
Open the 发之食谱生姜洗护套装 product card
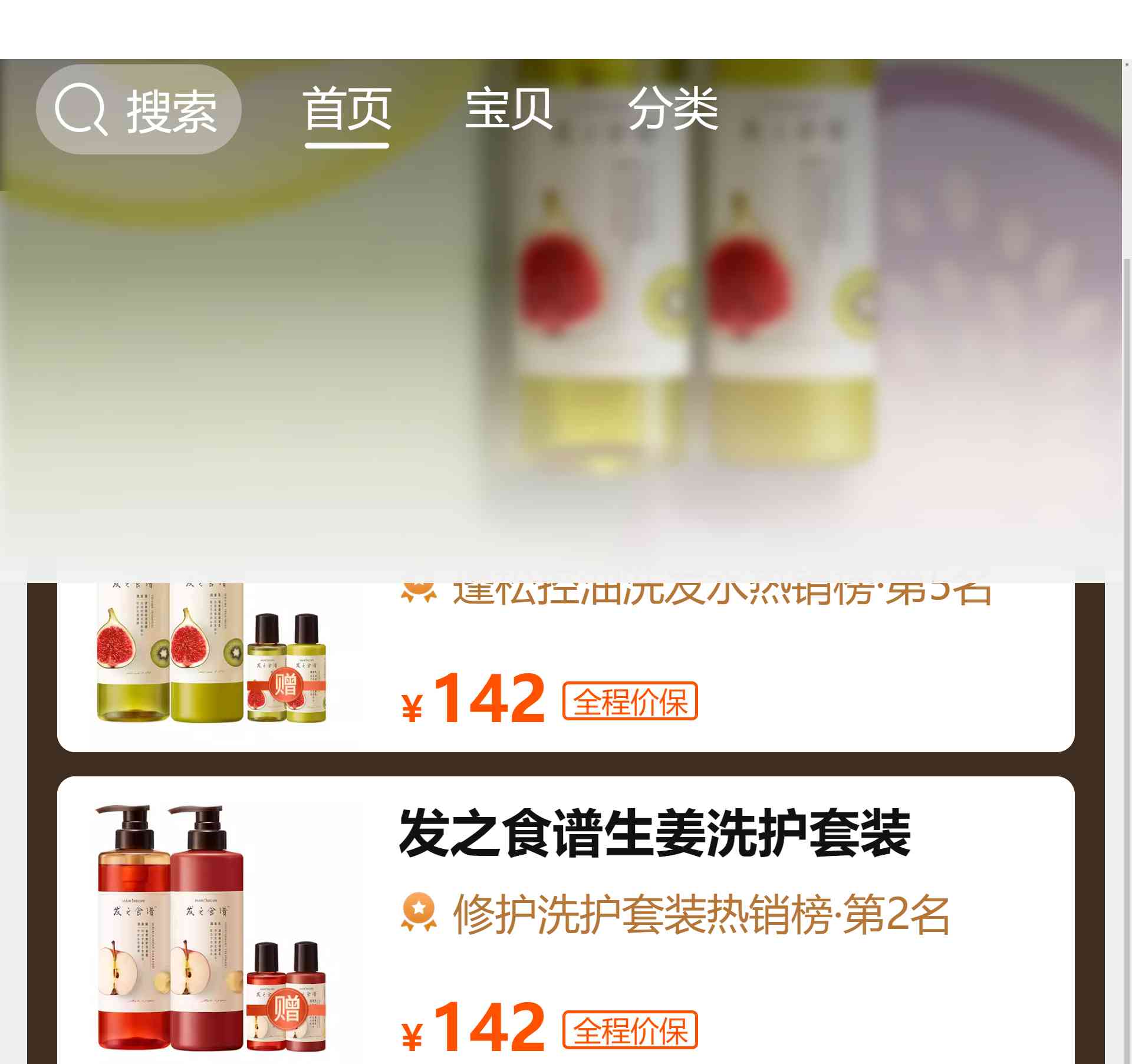pos(654,834)
